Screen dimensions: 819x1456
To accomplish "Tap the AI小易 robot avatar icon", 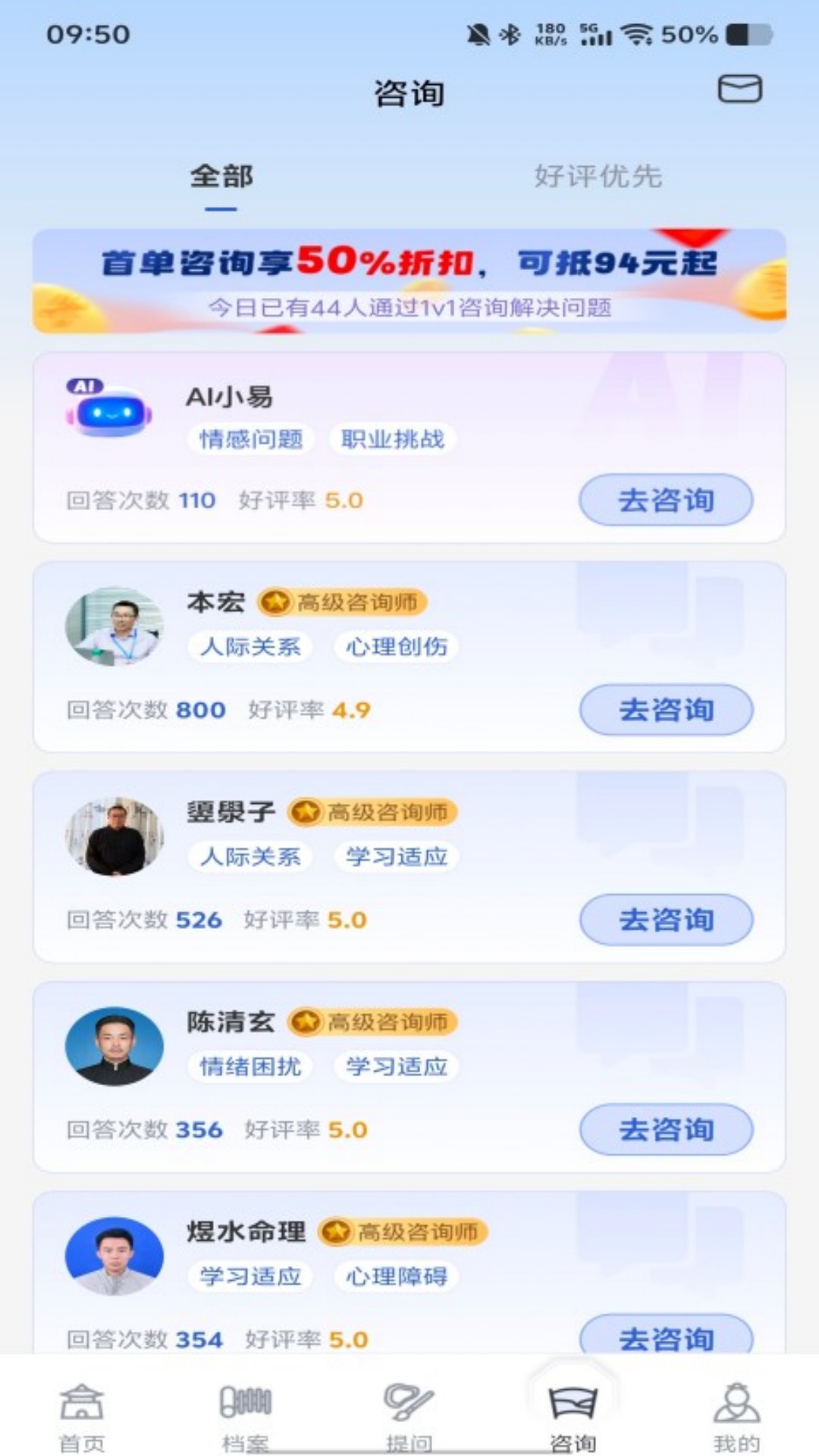I will (x=106, y=409).
